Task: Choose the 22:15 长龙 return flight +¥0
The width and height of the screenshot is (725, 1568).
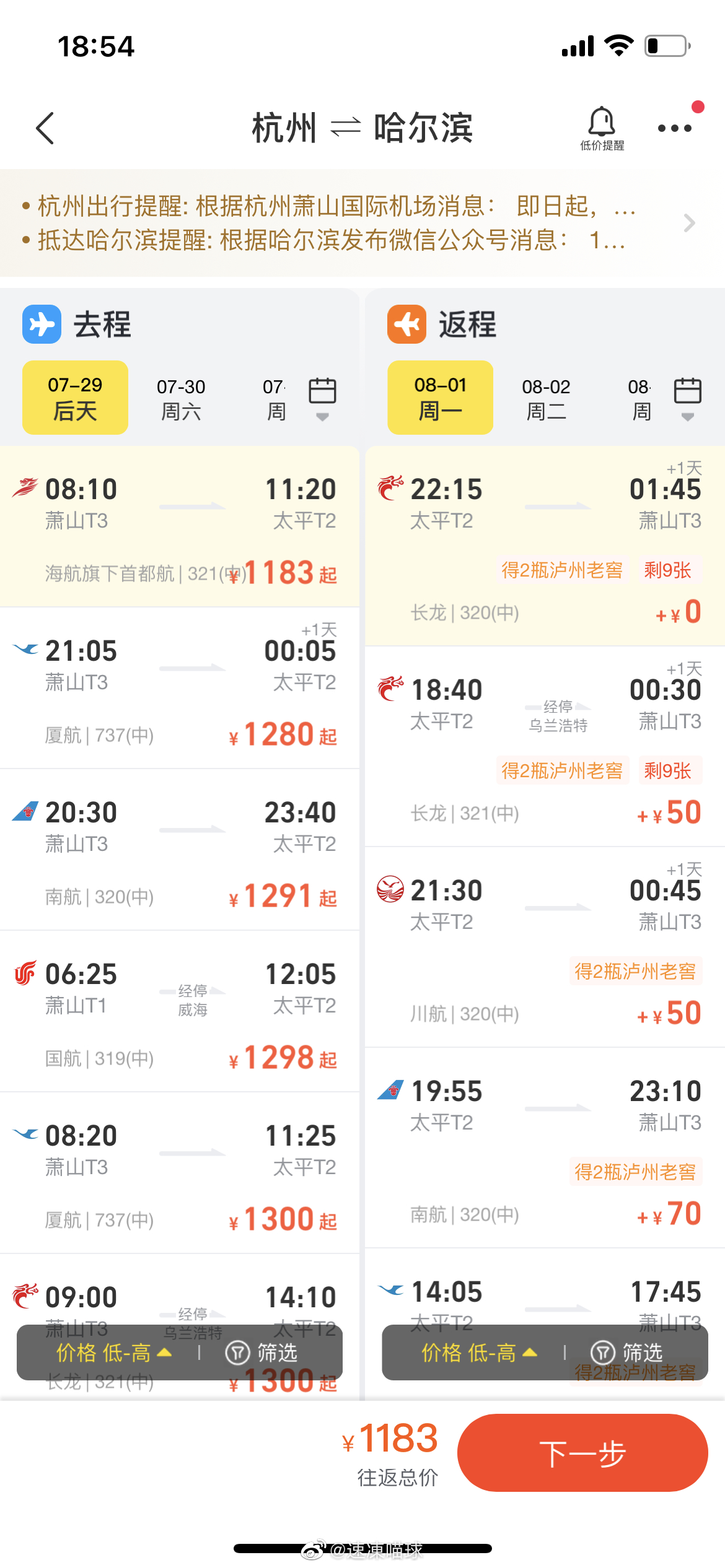Action: (x=545, y=546)
